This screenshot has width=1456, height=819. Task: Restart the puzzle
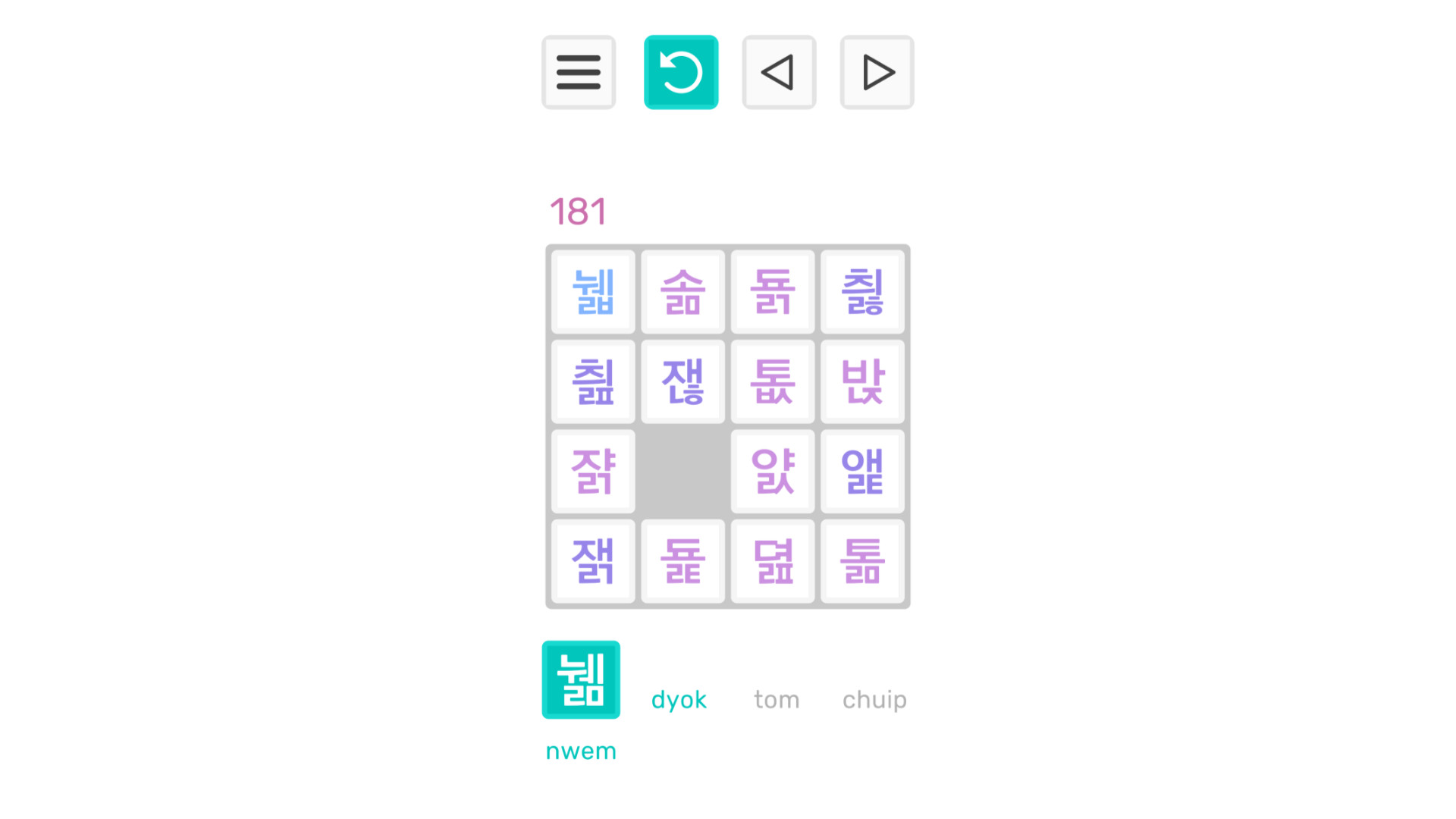(680, 72)
